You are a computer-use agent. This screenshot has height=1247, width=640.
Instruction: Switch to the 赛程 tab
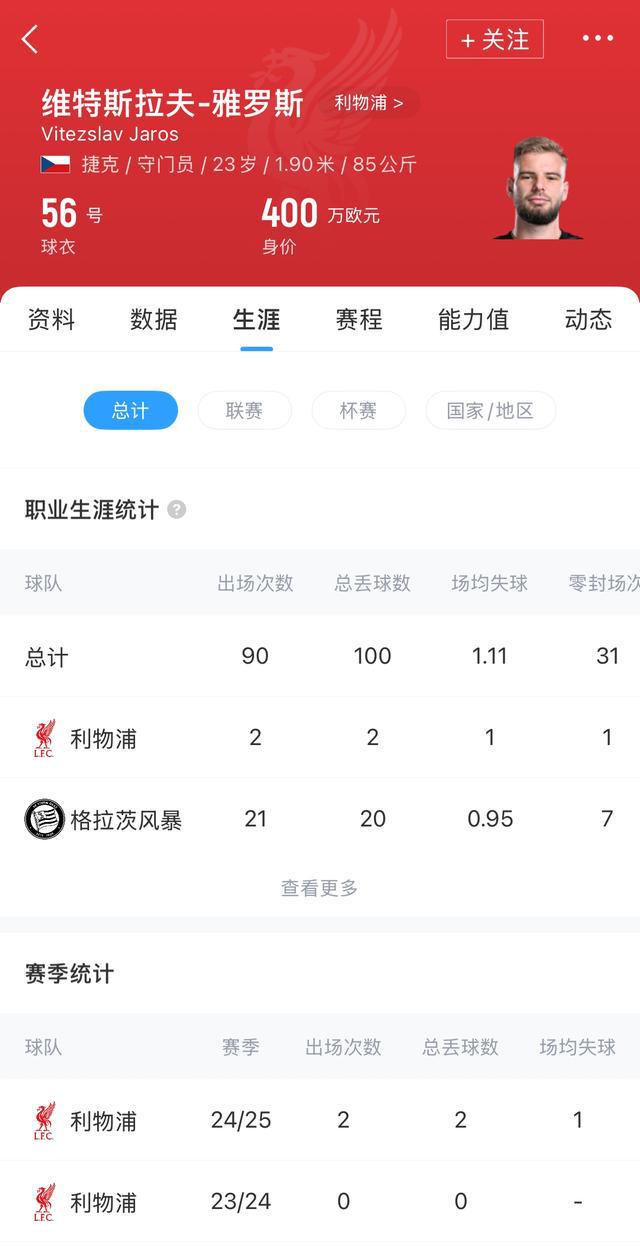[x=359, y=320]
